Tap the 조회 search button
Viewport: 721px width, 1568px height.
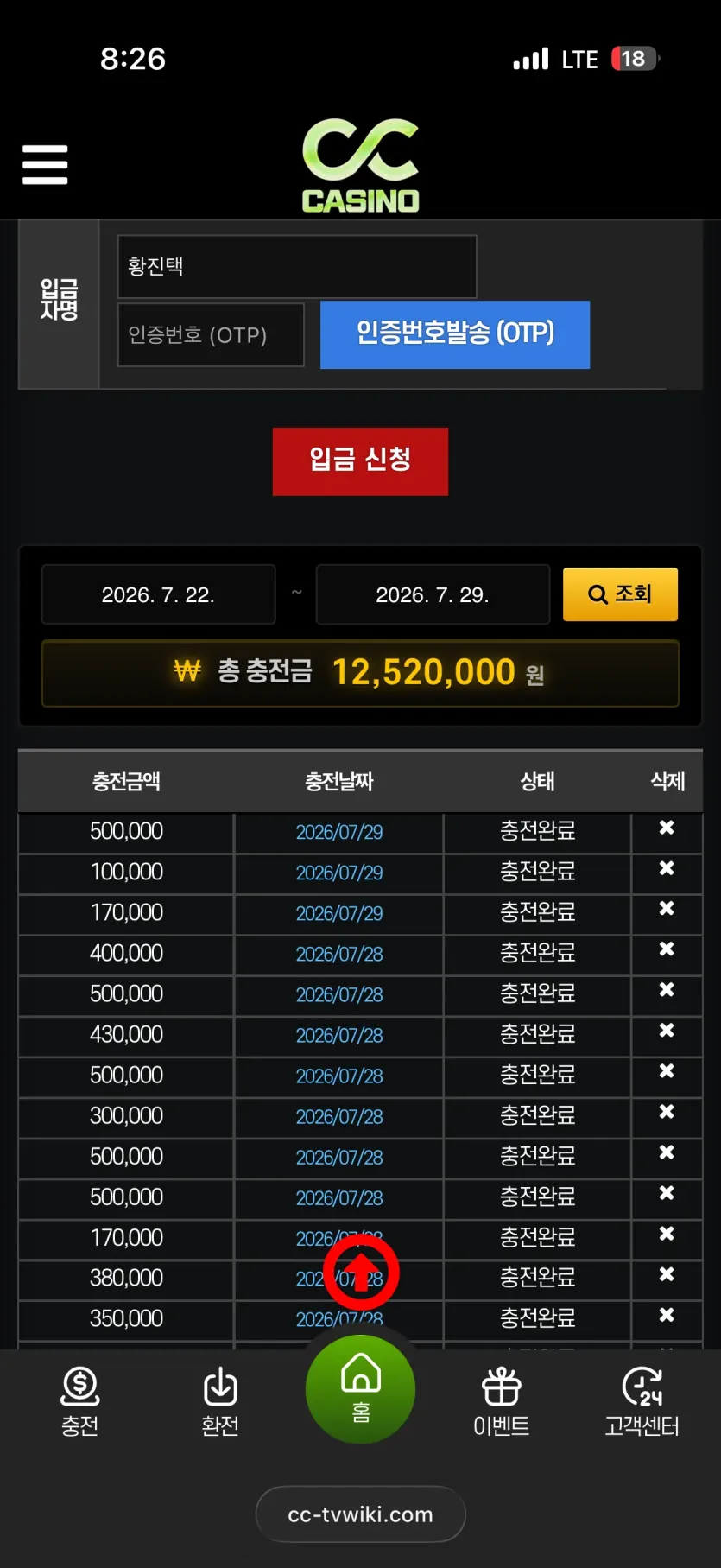point(620,594)
